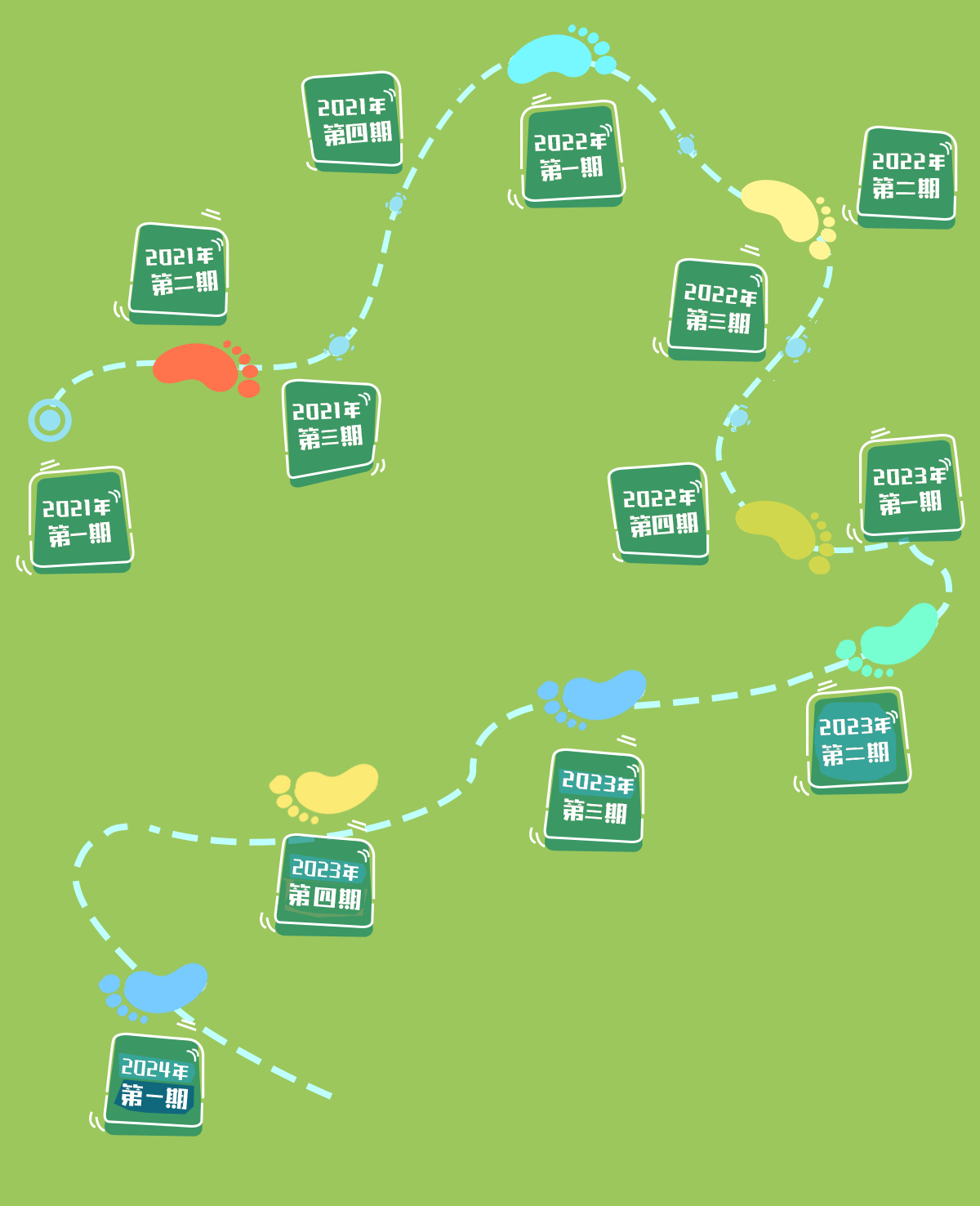Screen dimensions: 980x1206
Task: Tap the 2023年第三期 issue tile
Action: pyautogui.click(x=595, y=797)
